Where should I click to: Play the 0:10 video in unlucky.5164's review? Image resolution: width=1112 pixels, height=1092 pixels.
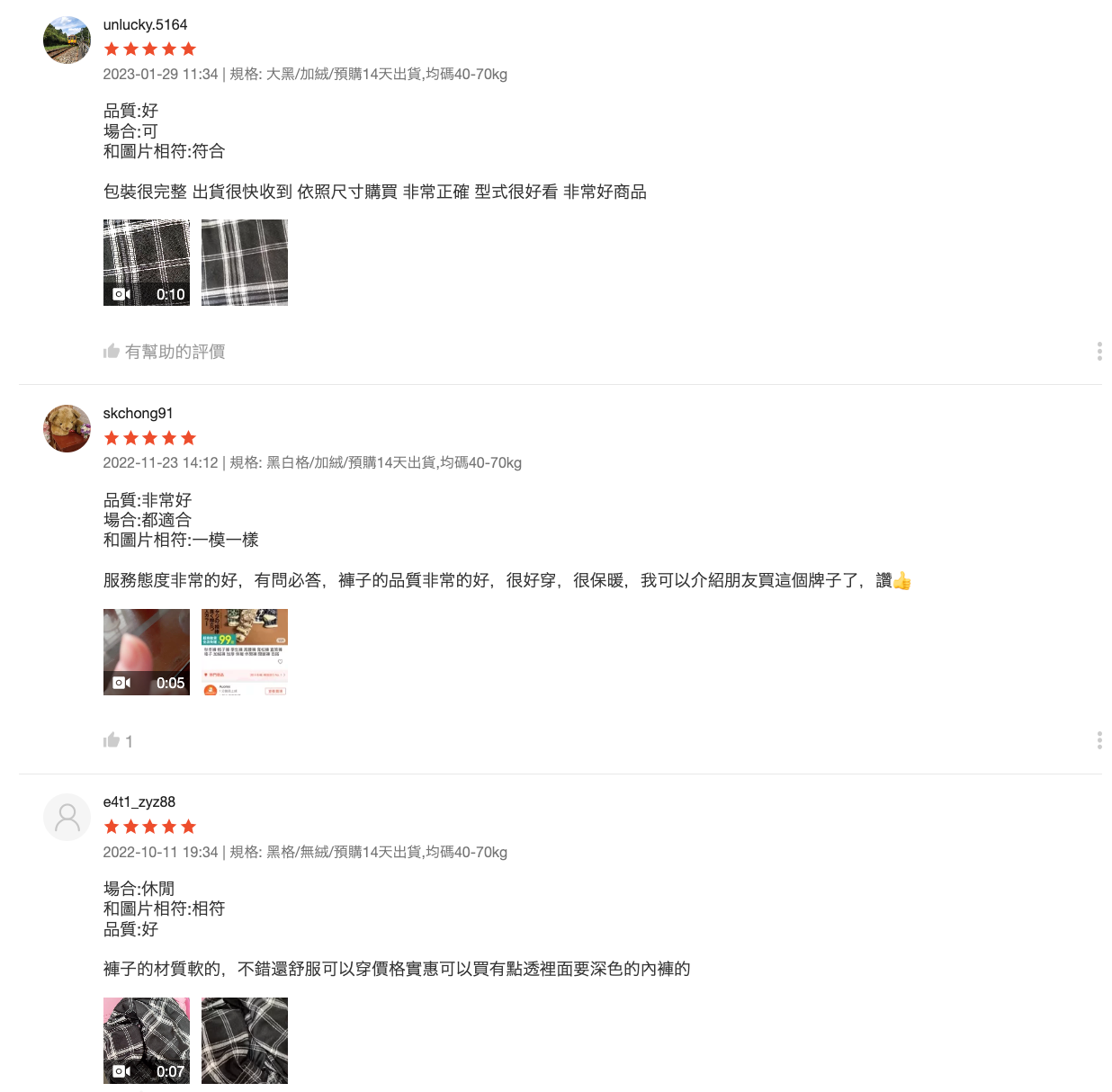[147, 263]
